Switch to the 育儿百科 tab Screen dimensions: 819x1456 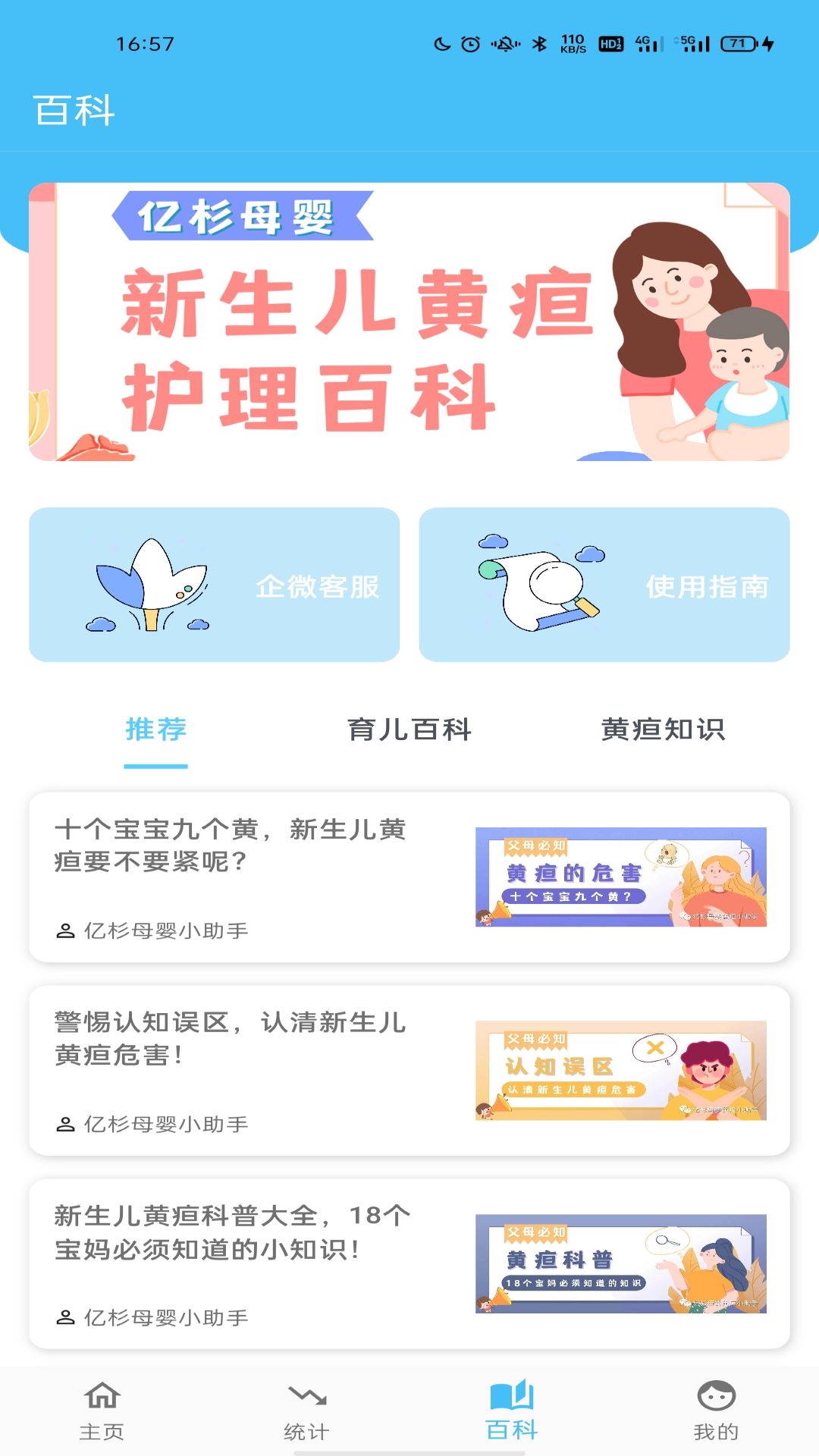pos(409,730)
